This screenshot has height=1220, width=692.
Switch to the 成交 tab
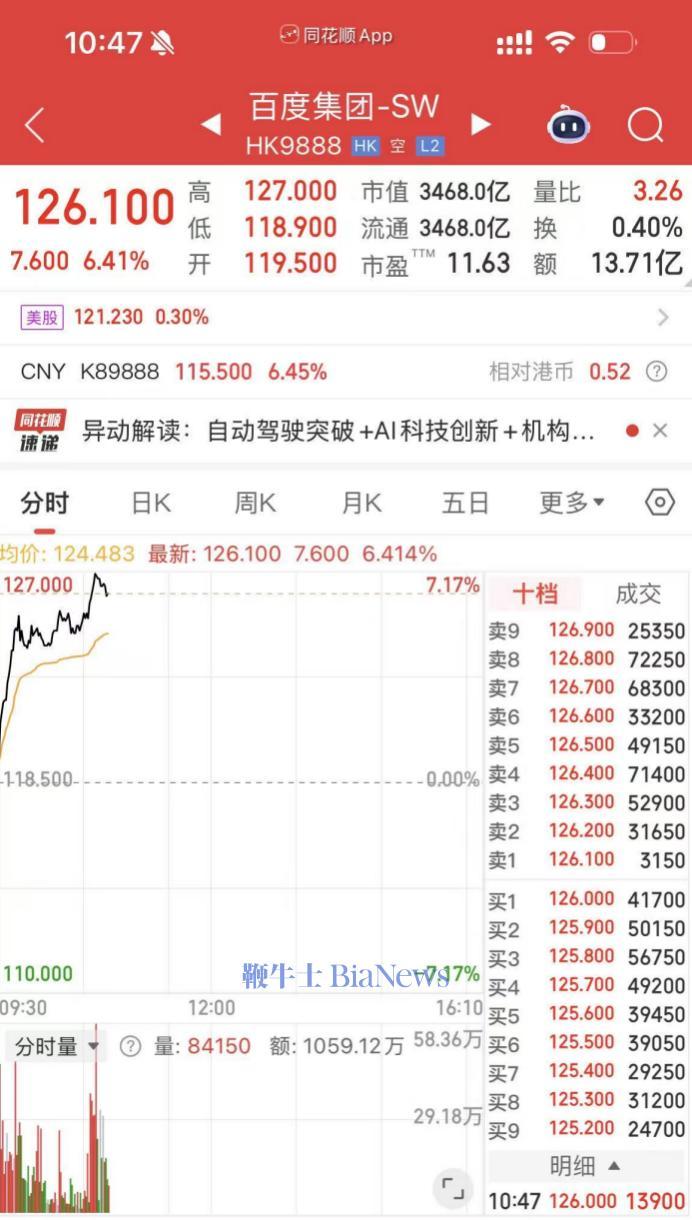638,594
